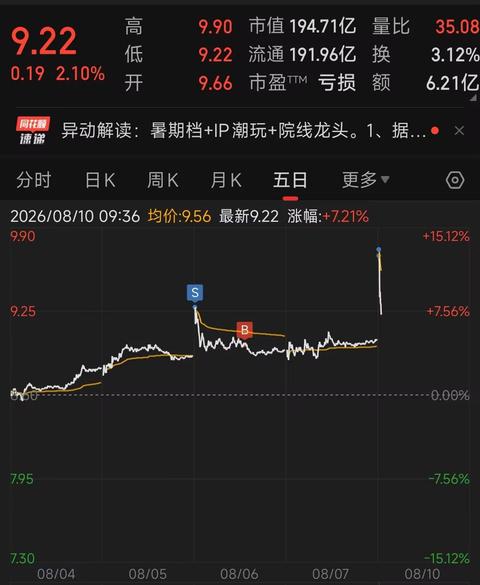
Task: Tap the B buy marker on chart
Action: coord(245,330)
